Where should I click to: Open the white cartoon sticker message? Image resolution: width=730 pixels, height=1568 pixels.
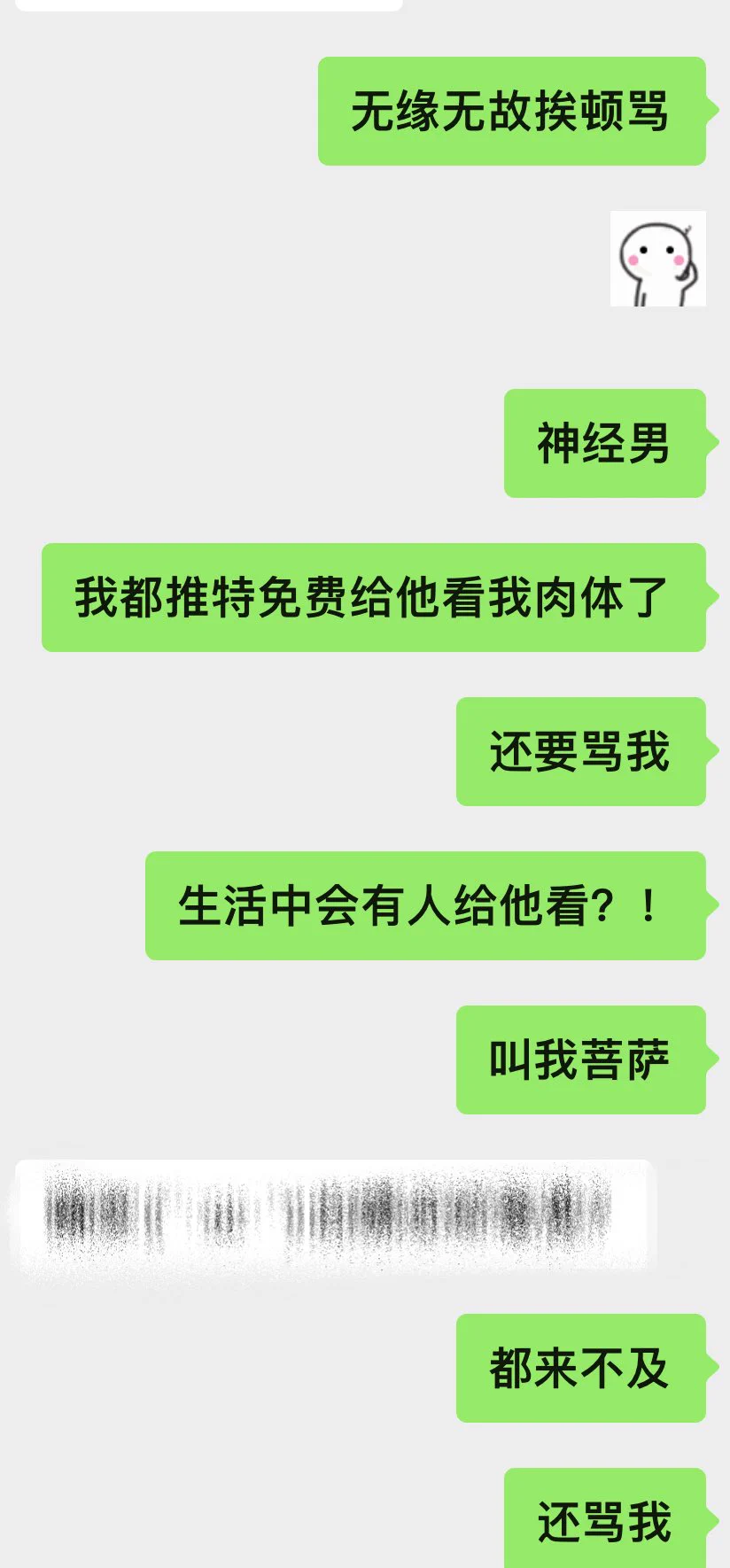[658, 259]
